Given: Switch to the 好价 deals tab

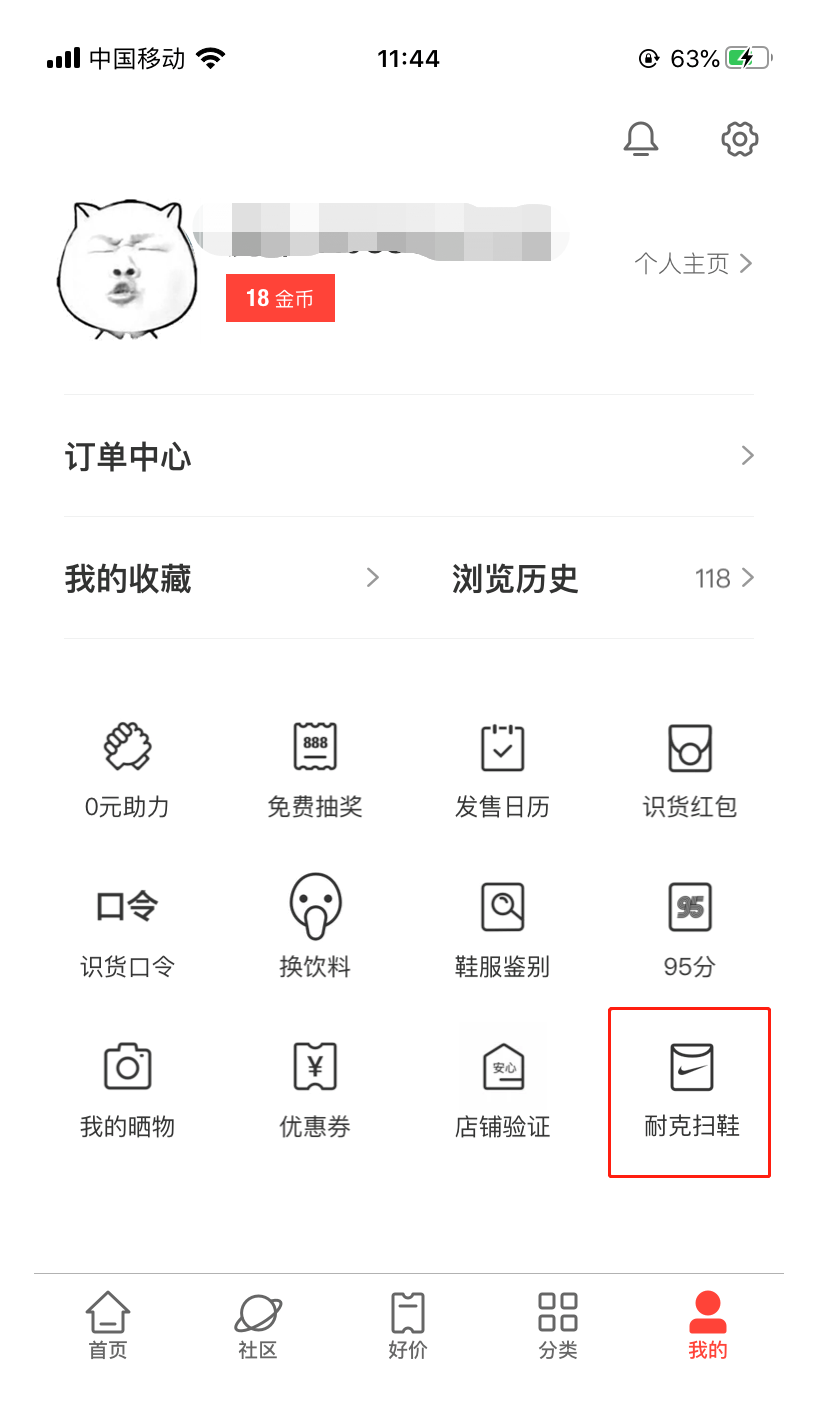Looking at the screenshot, I should 408,1326.
